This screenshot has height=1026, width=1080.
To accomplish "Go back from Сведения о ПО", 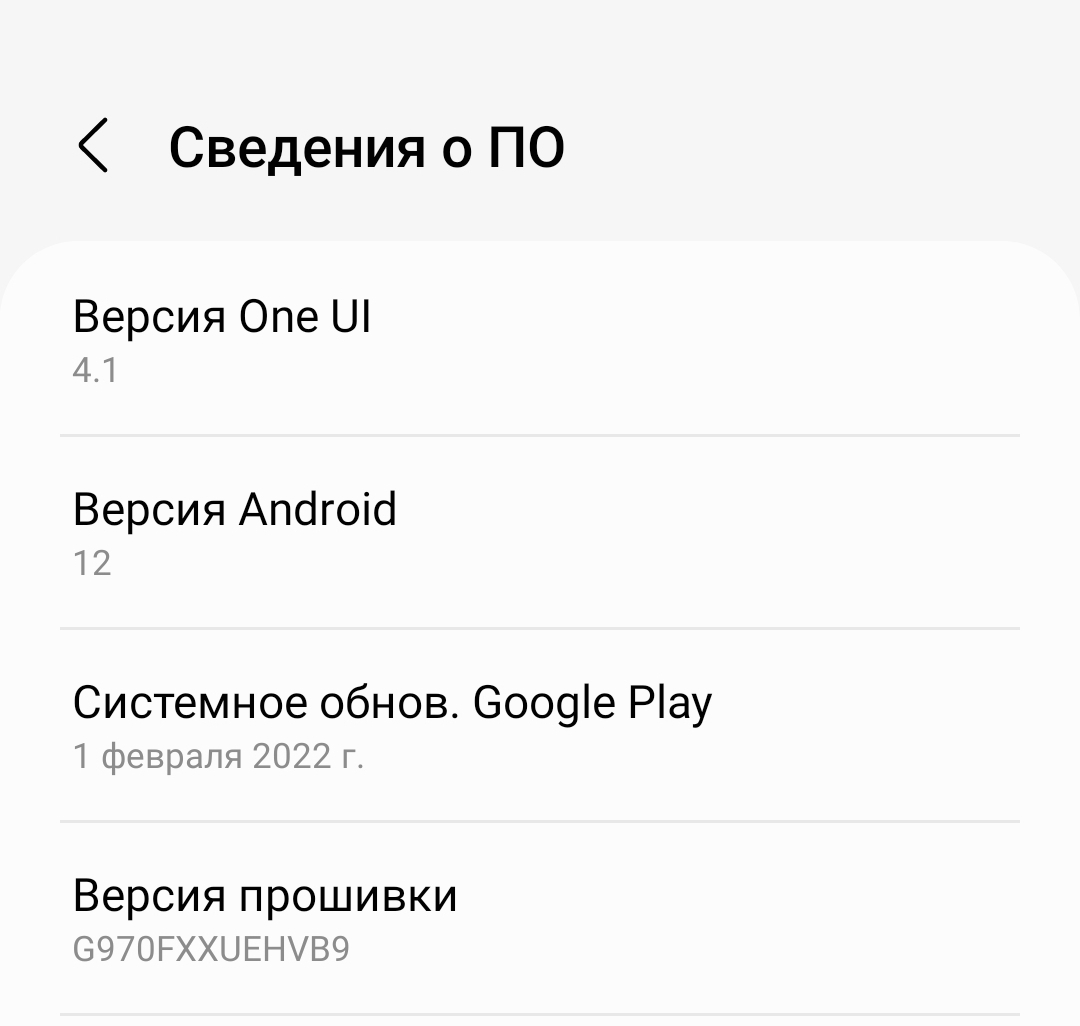I will pyautogui.click(x=93, y=146).
